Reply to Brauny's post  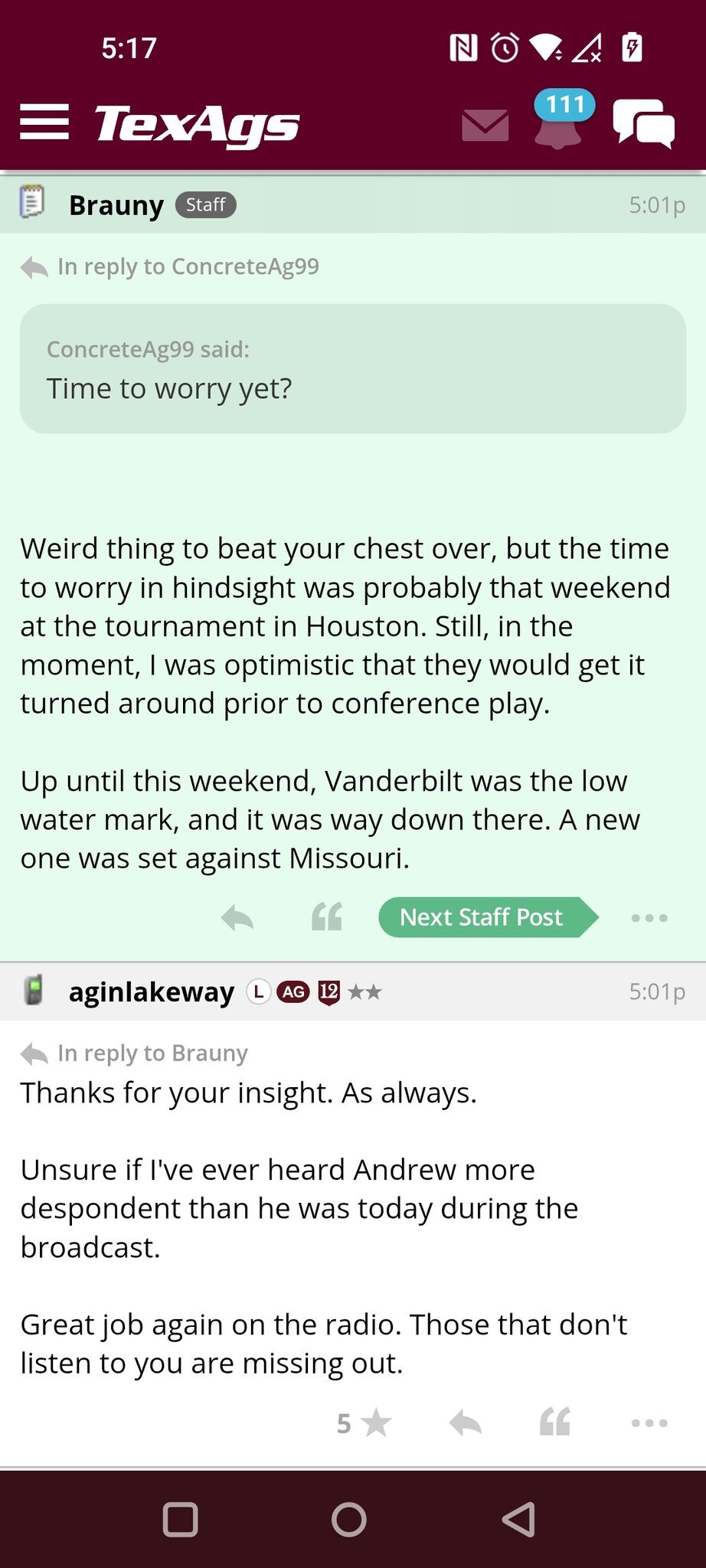[237, 917]
